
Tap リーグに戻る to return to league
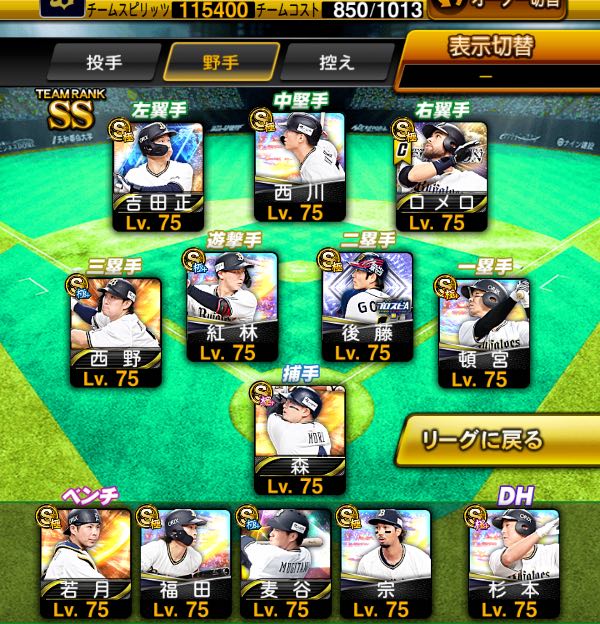point(497,441)
